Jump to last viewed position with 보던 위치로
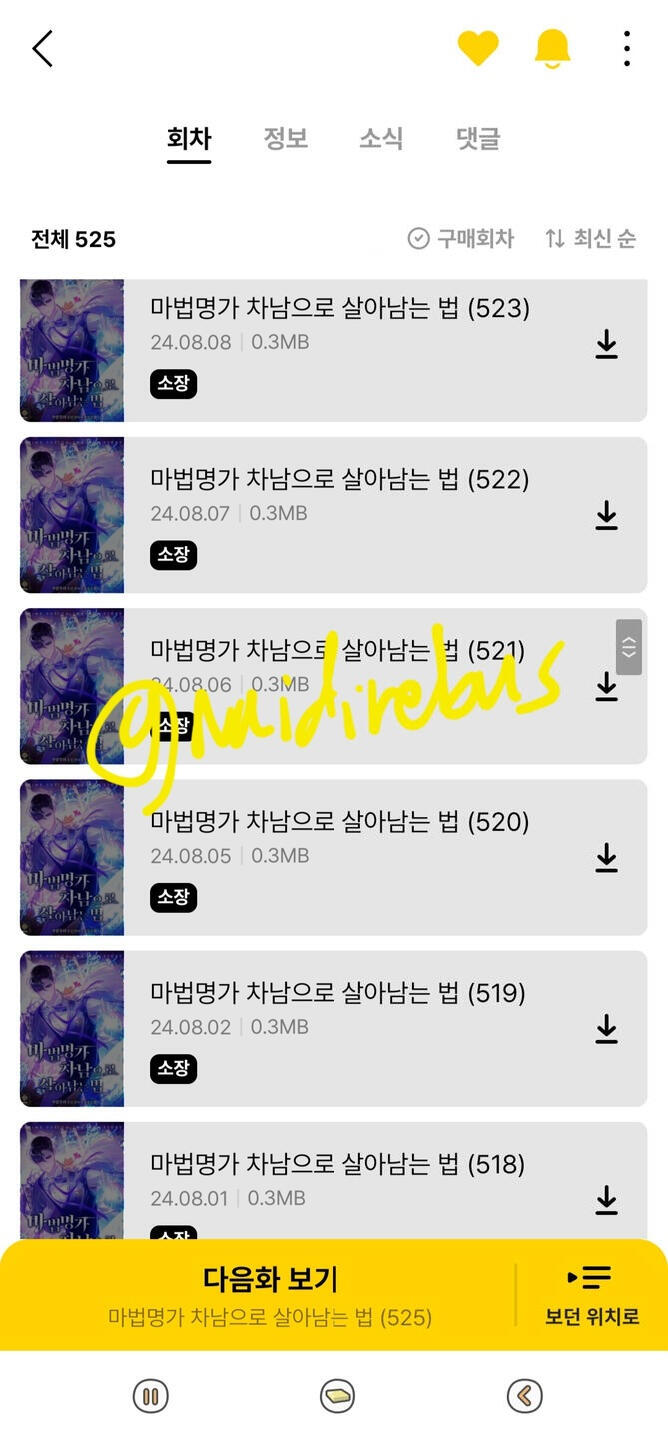 point(592,1295)
